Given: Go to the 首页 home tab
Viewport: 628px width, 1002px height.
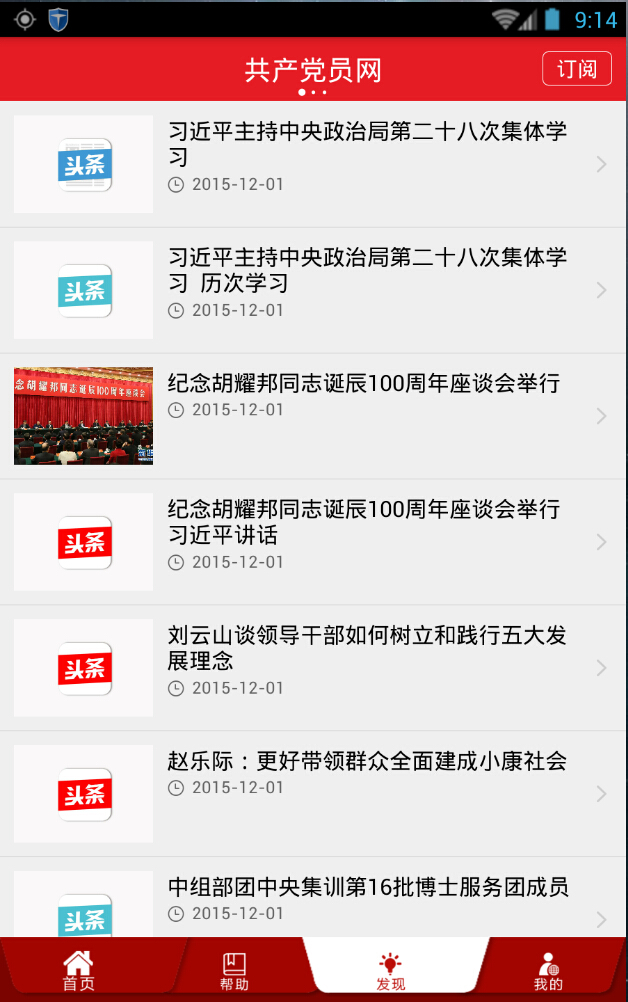Looking at the screenshot, I should click(x=79, y=971).
